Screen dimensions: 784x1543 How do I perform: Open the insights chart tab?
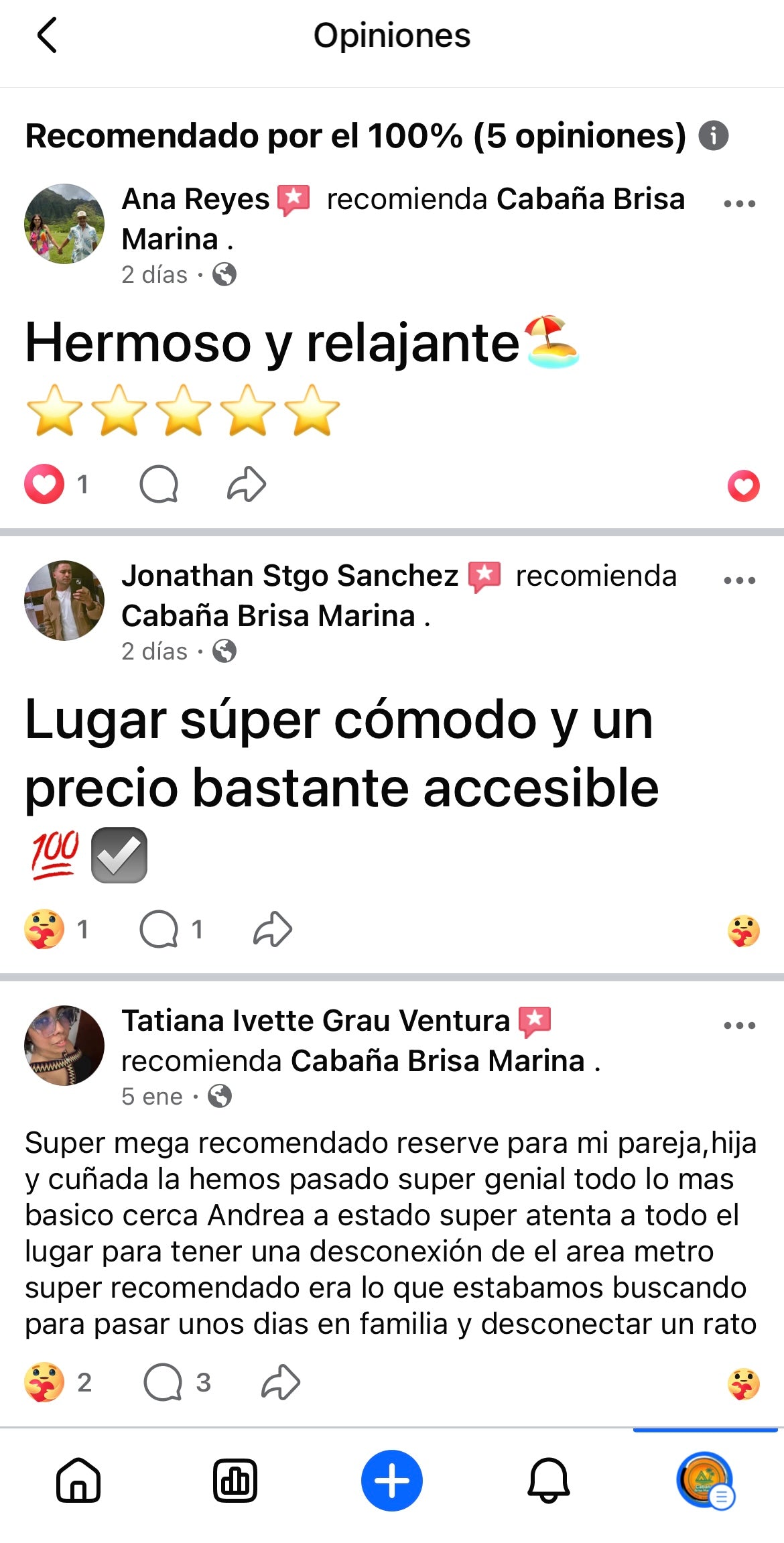coord(235,1480)
